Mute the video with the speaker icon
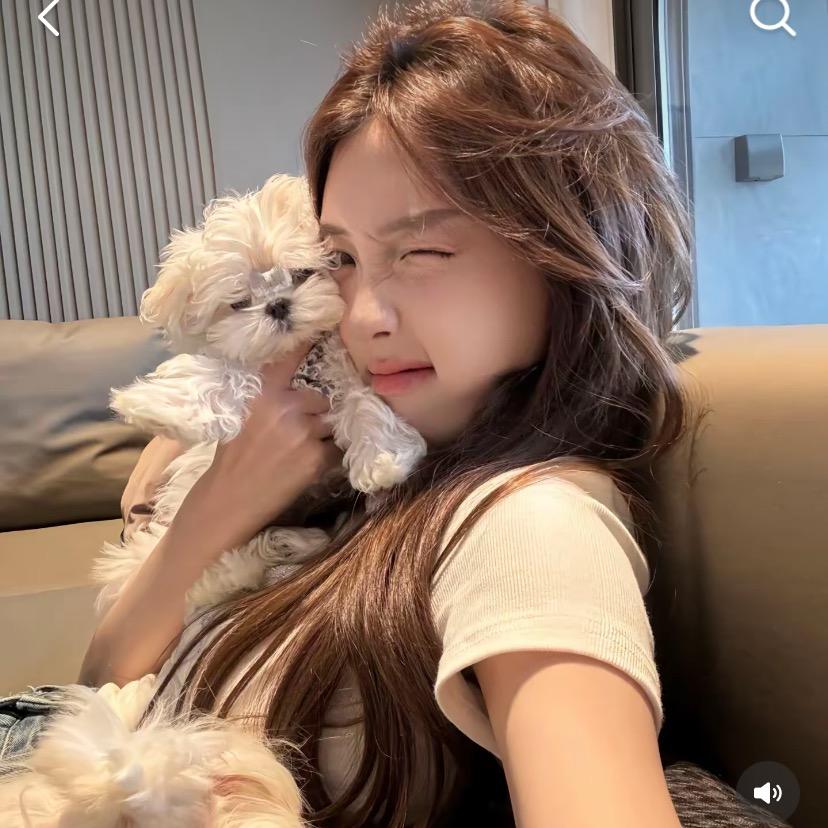Image resolution: width=828 pixels, height=828 pixels. click(768, 792)
